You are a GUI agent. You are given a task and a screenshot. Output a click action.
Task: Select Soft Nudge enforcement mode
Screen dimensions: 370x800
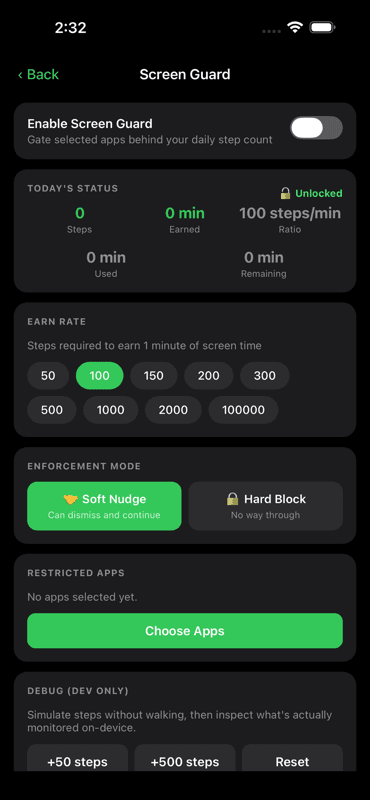click(104, 506)
